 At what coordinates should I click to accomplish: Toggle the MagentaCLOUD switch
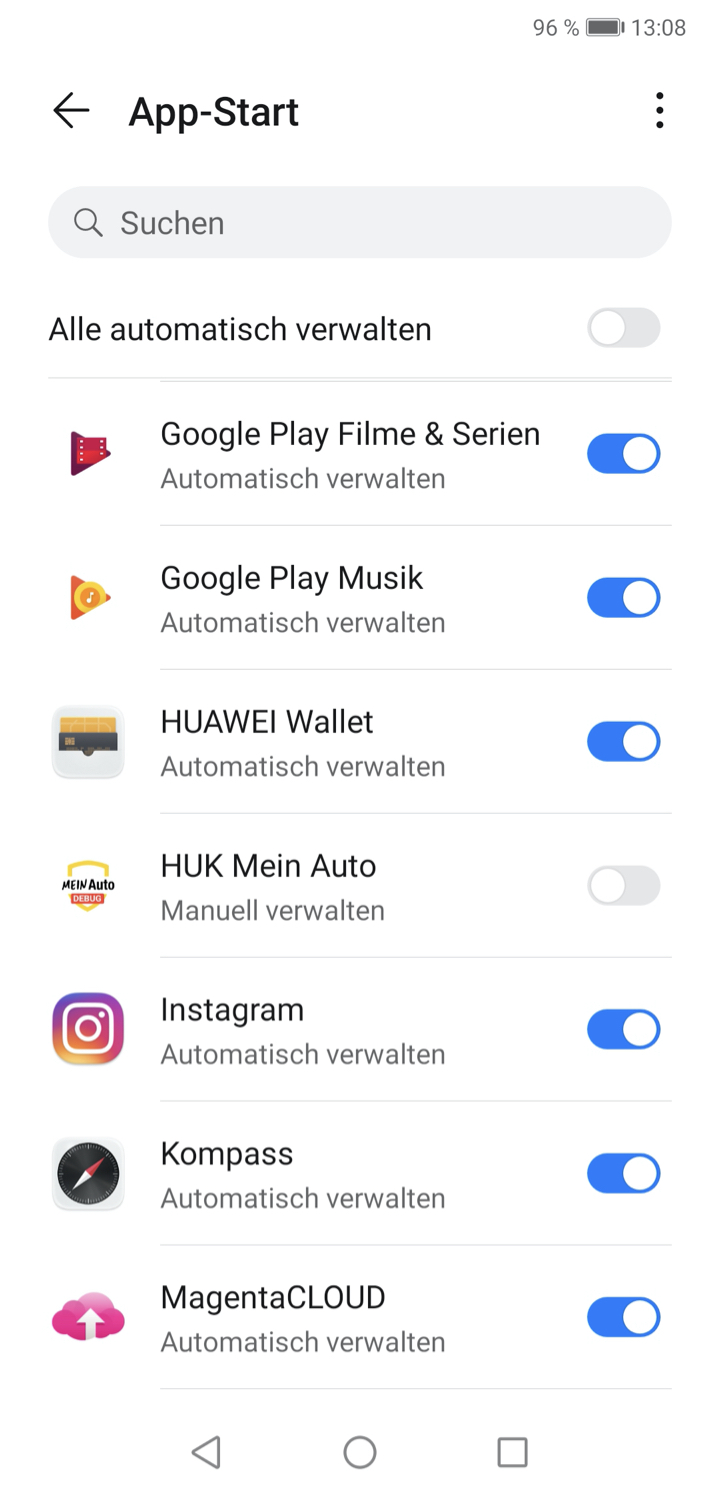click(624, 1318)
